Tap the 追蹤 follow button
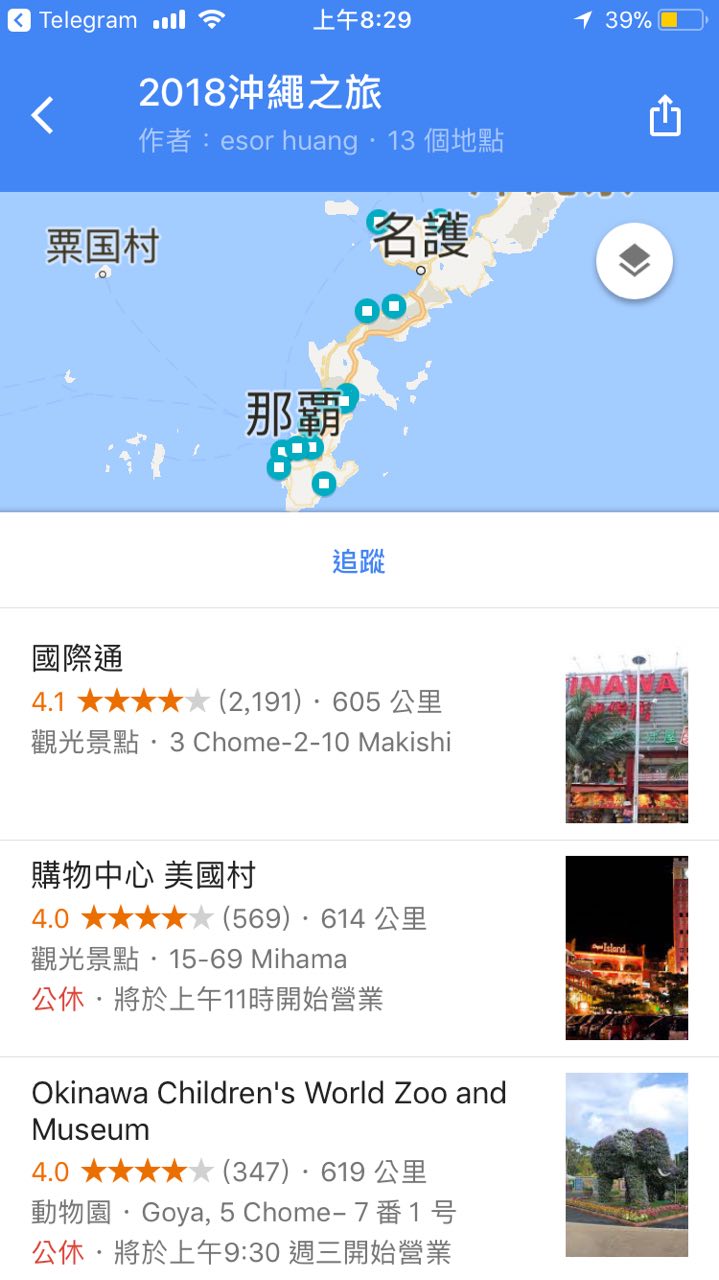 tap(359, 561)
